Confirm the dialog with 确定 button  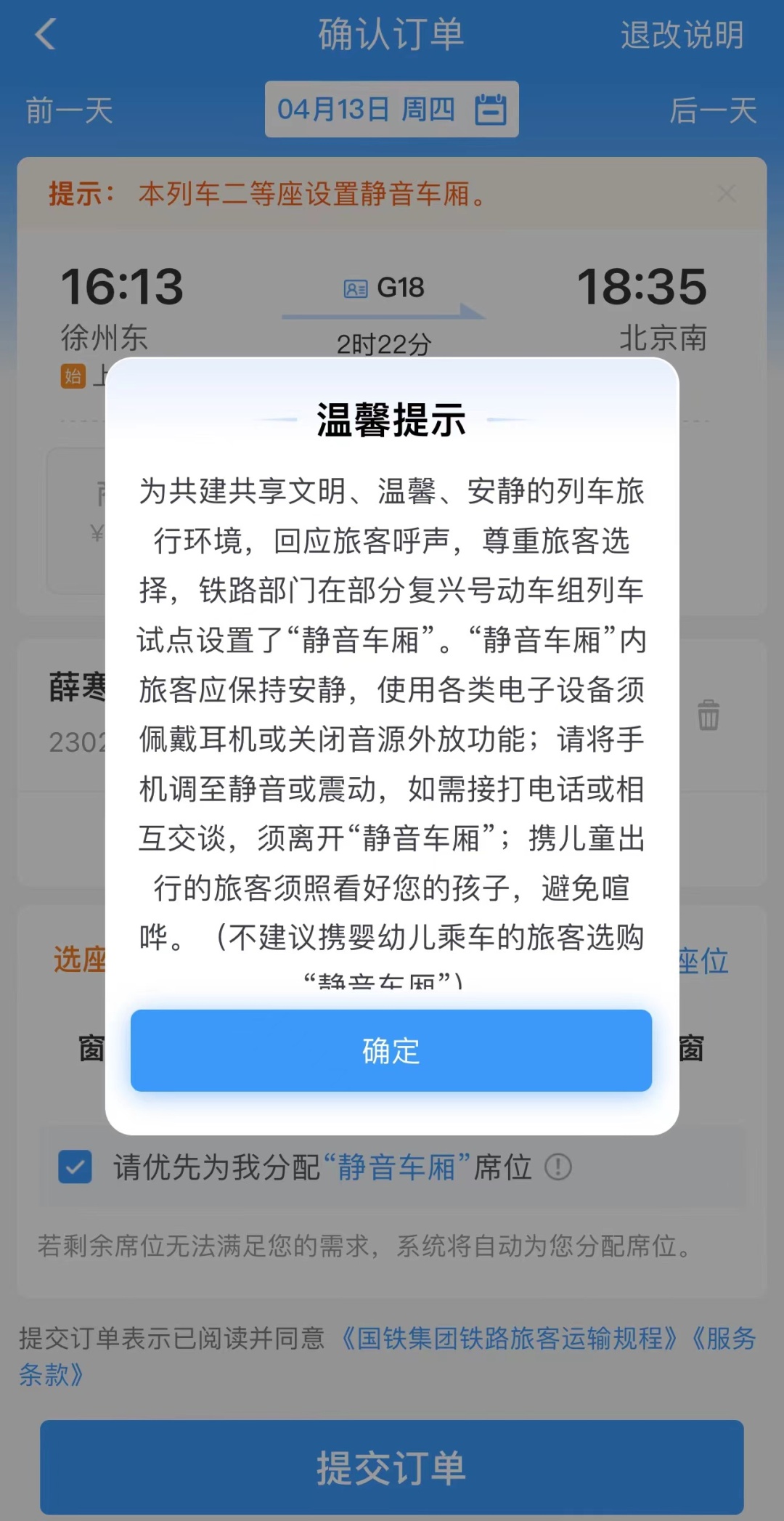tap(391, 1050)
